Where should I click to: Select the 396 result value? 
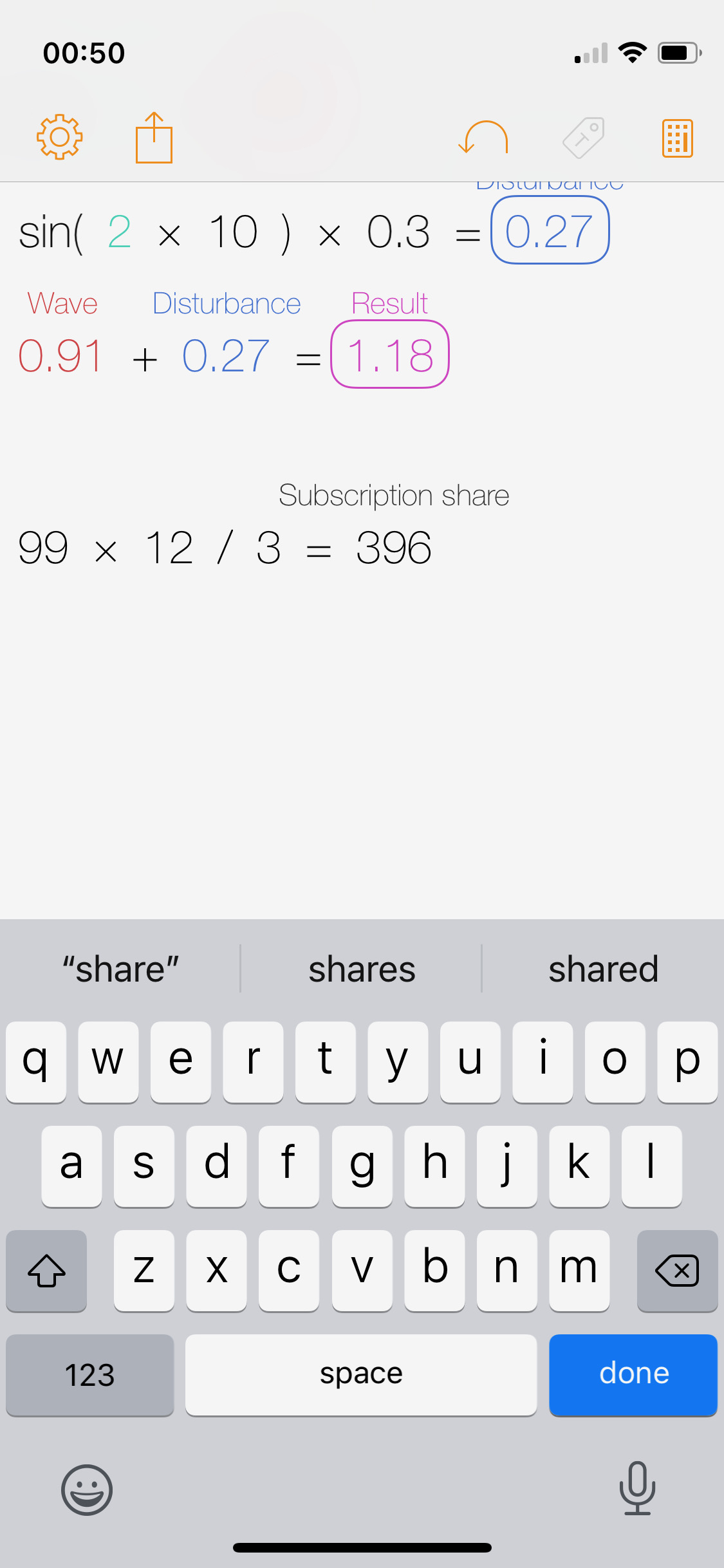(x=393, y=548)
